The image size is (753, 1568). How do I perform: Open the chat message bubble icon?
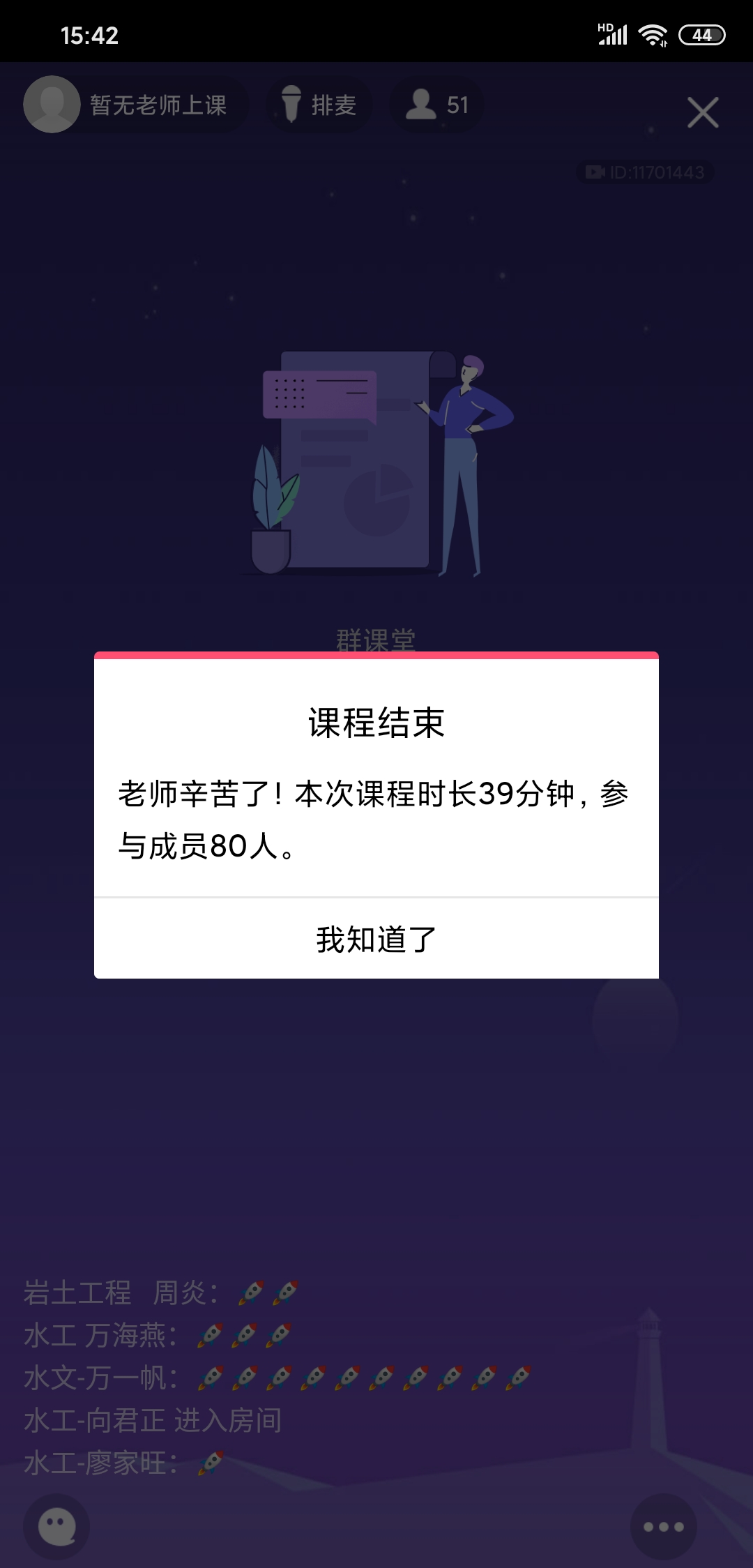click(56, 1527)
